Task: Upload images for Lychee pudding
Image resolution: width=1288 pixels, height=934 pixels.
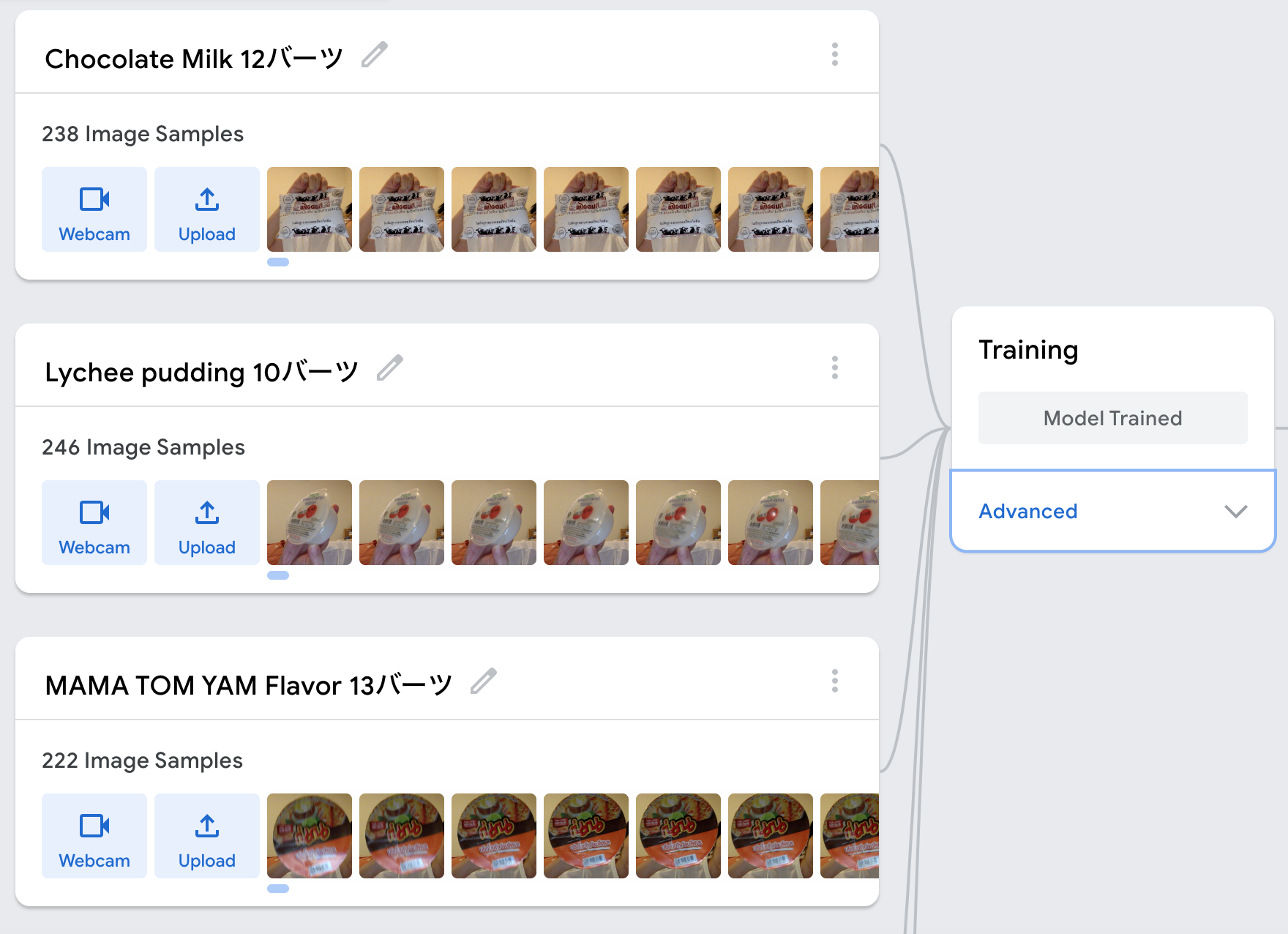Action: point(207,523)
